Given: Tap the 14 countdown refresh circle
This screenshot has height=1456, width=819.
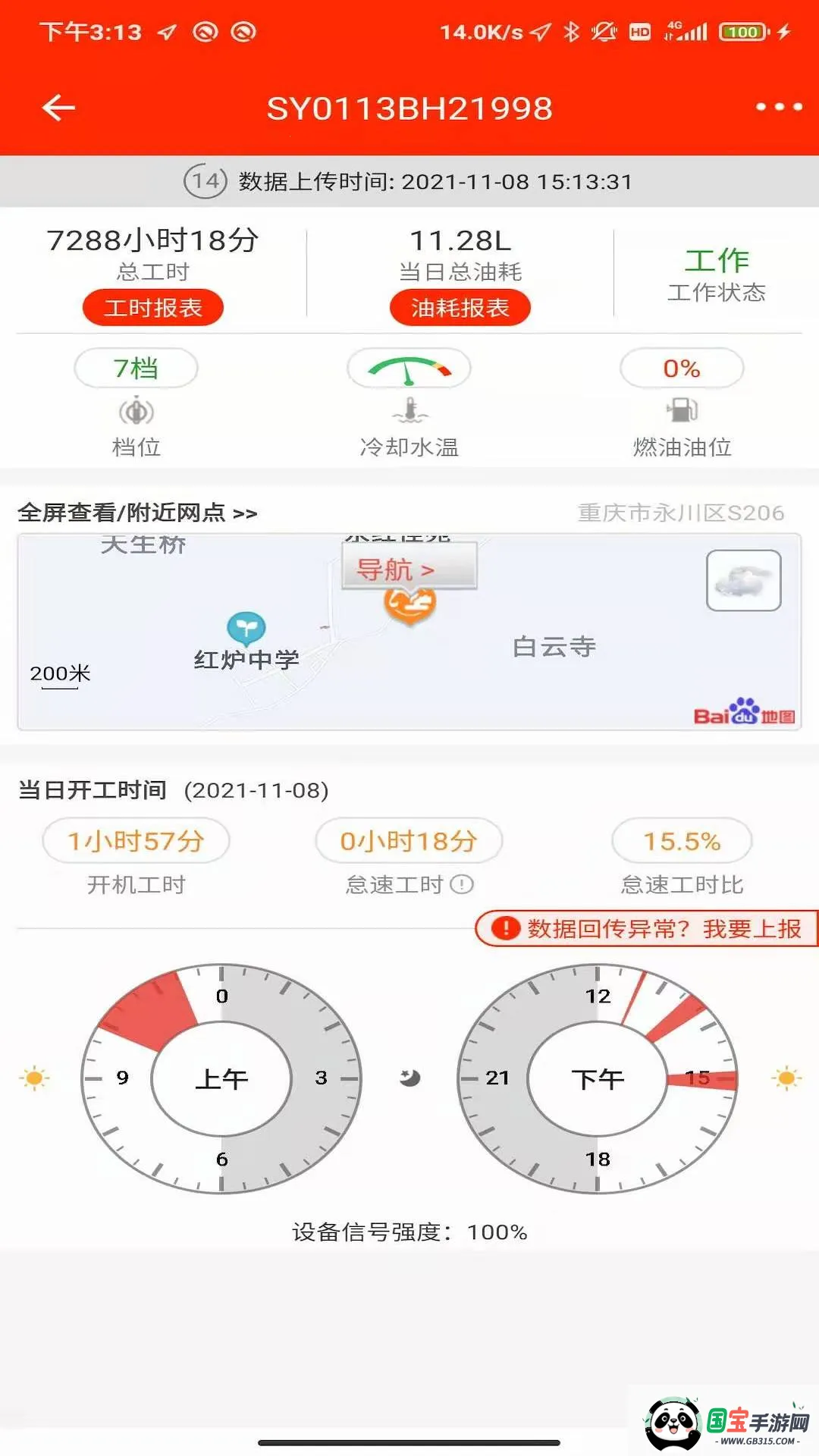Looking at the screenshot, I should coord(206,181).
